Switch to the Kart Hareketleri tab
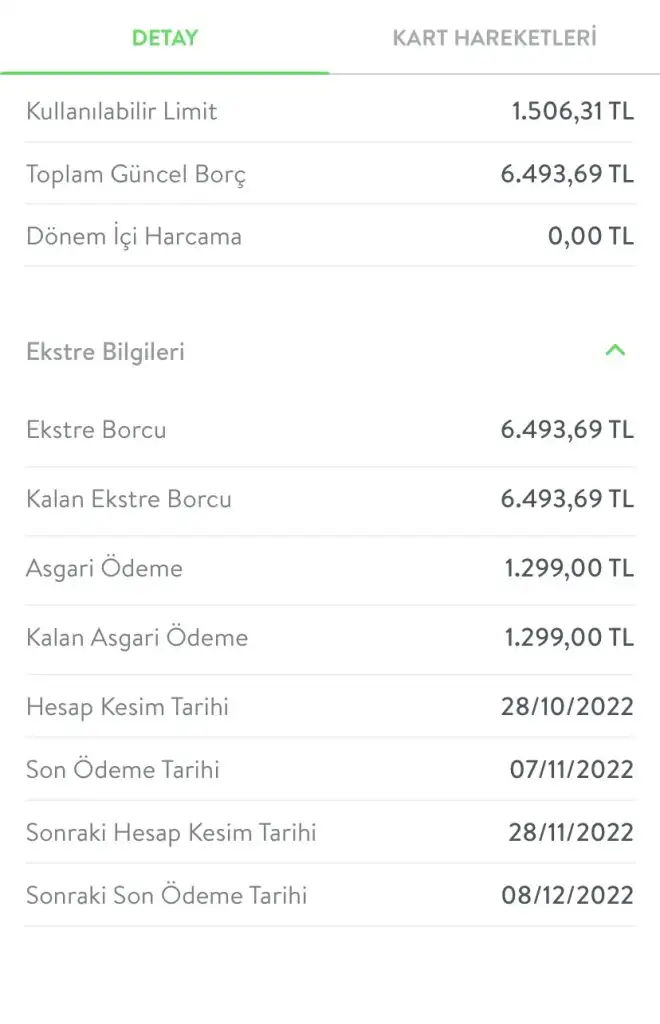The height and width of the screenshot is (1024, 660). [x=494, y=39]
